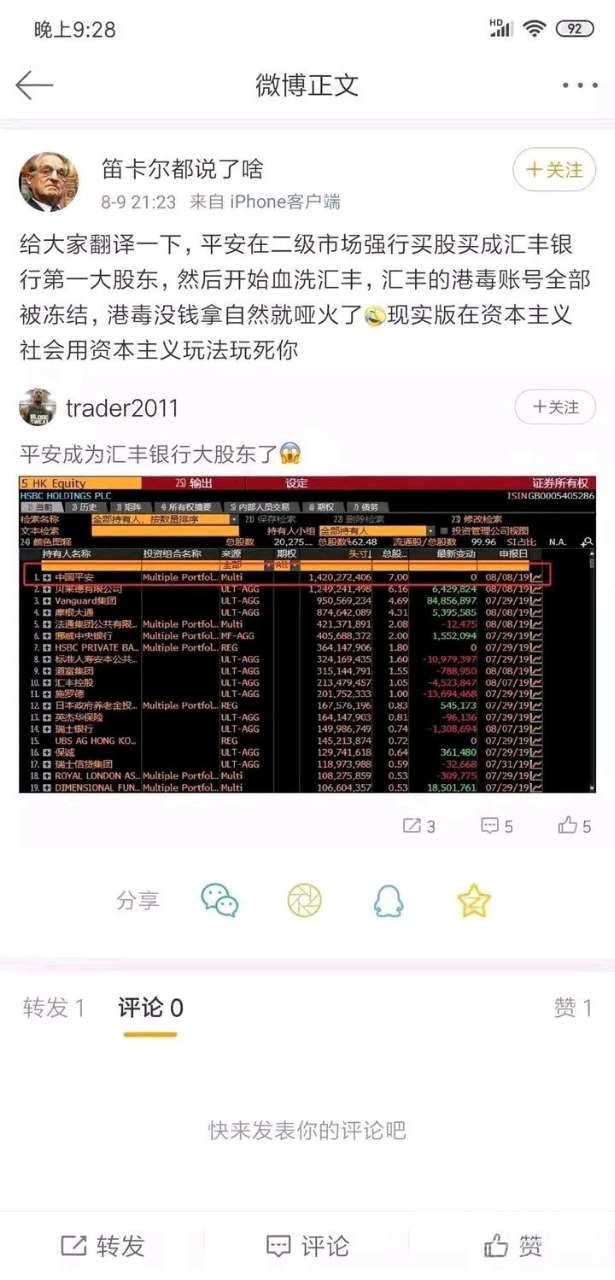Image resolution: width=615 pixels, height=1280 pixels.
Task: Go back using the arrow icon
Action: pyautogui.click(x=34, y=86)
